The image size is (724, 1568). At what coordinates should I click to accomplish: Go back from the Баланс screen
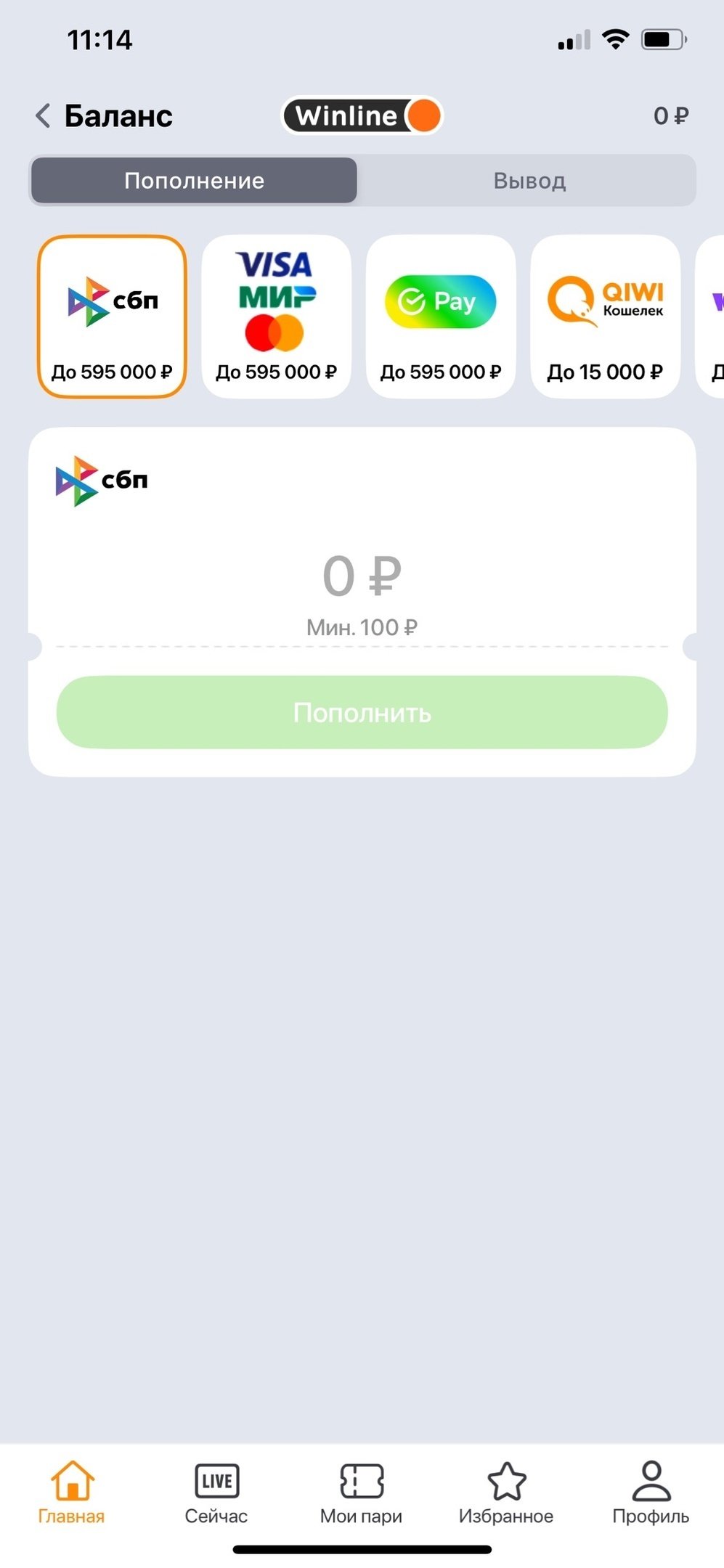(43, 115)
